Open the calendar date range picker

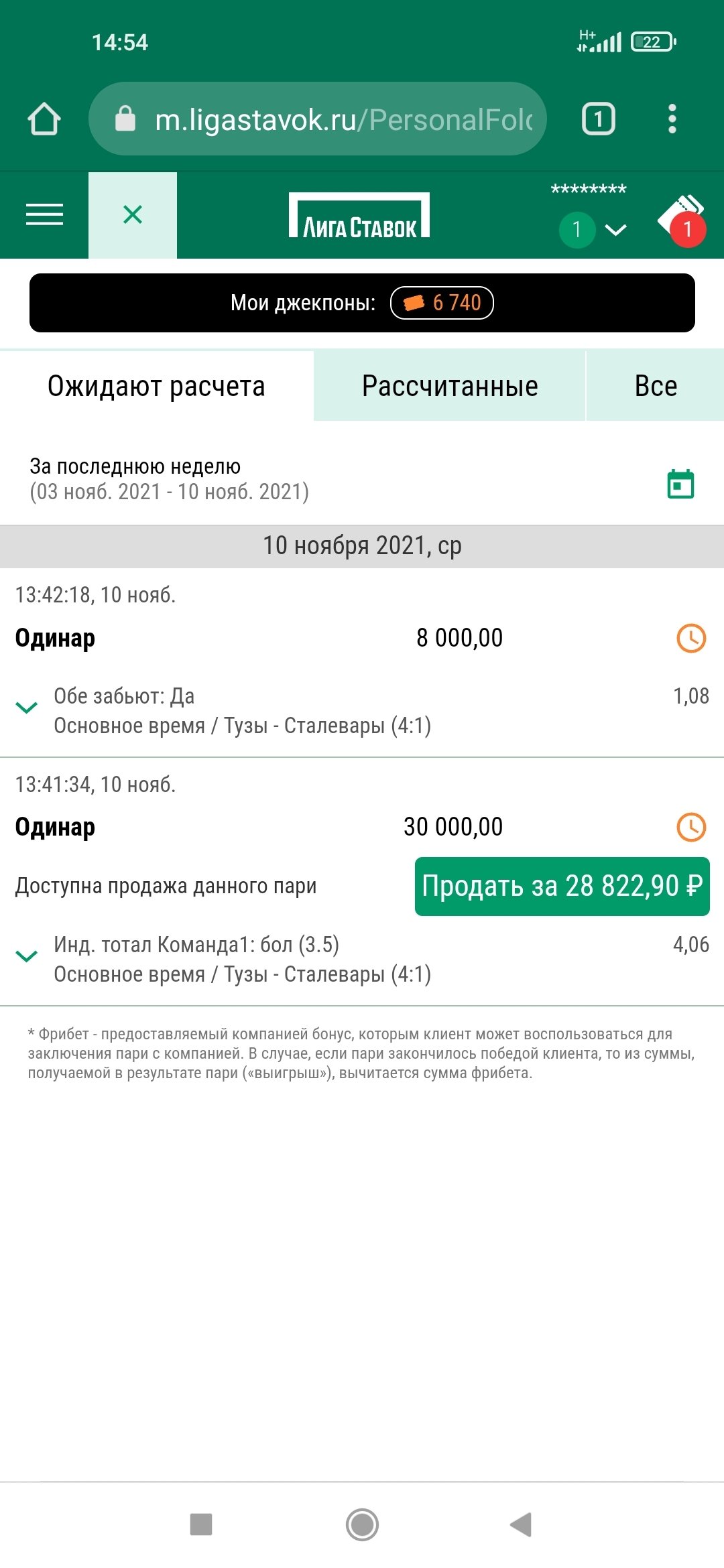680,484
